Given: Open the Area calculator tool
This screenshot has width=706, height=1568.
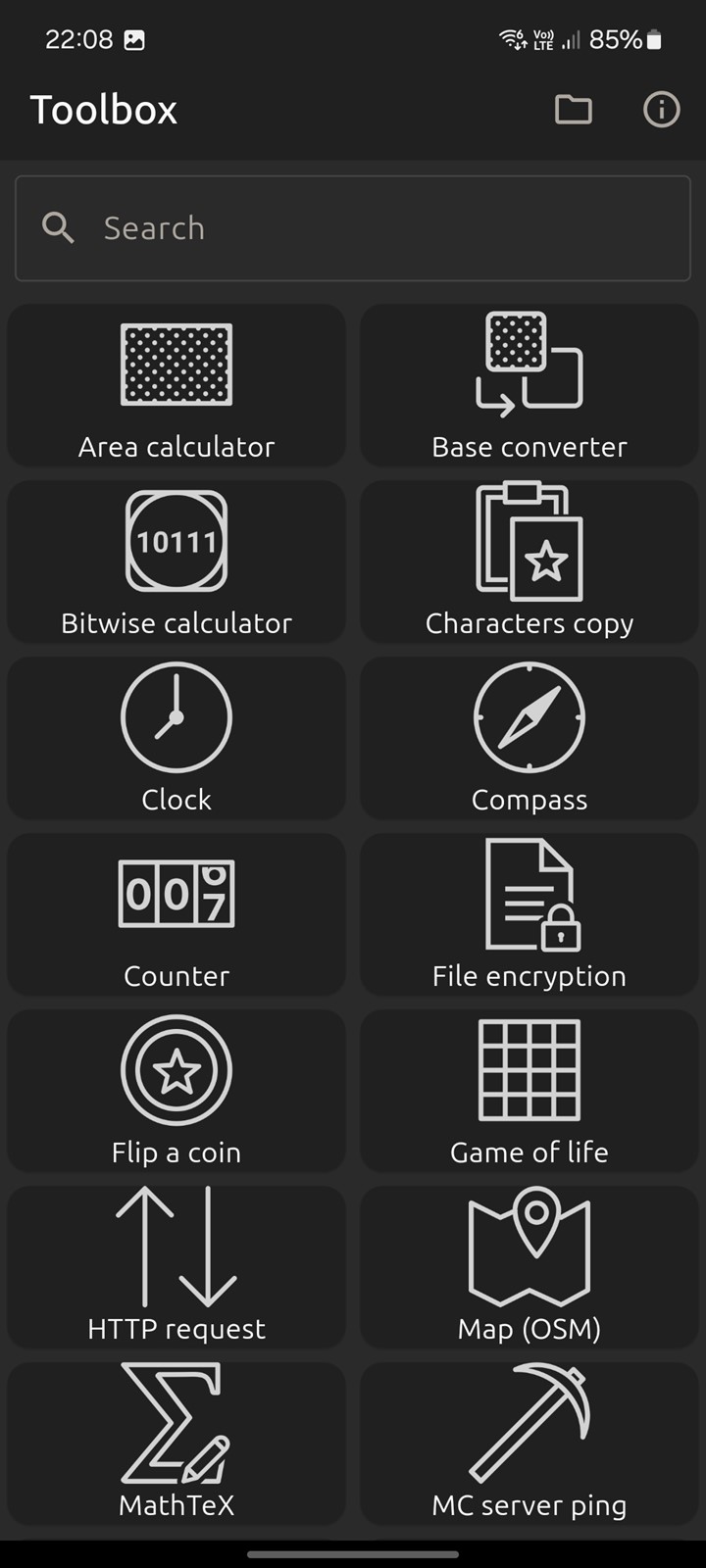Looking at the screenshot, I should [x=176, y=385].
